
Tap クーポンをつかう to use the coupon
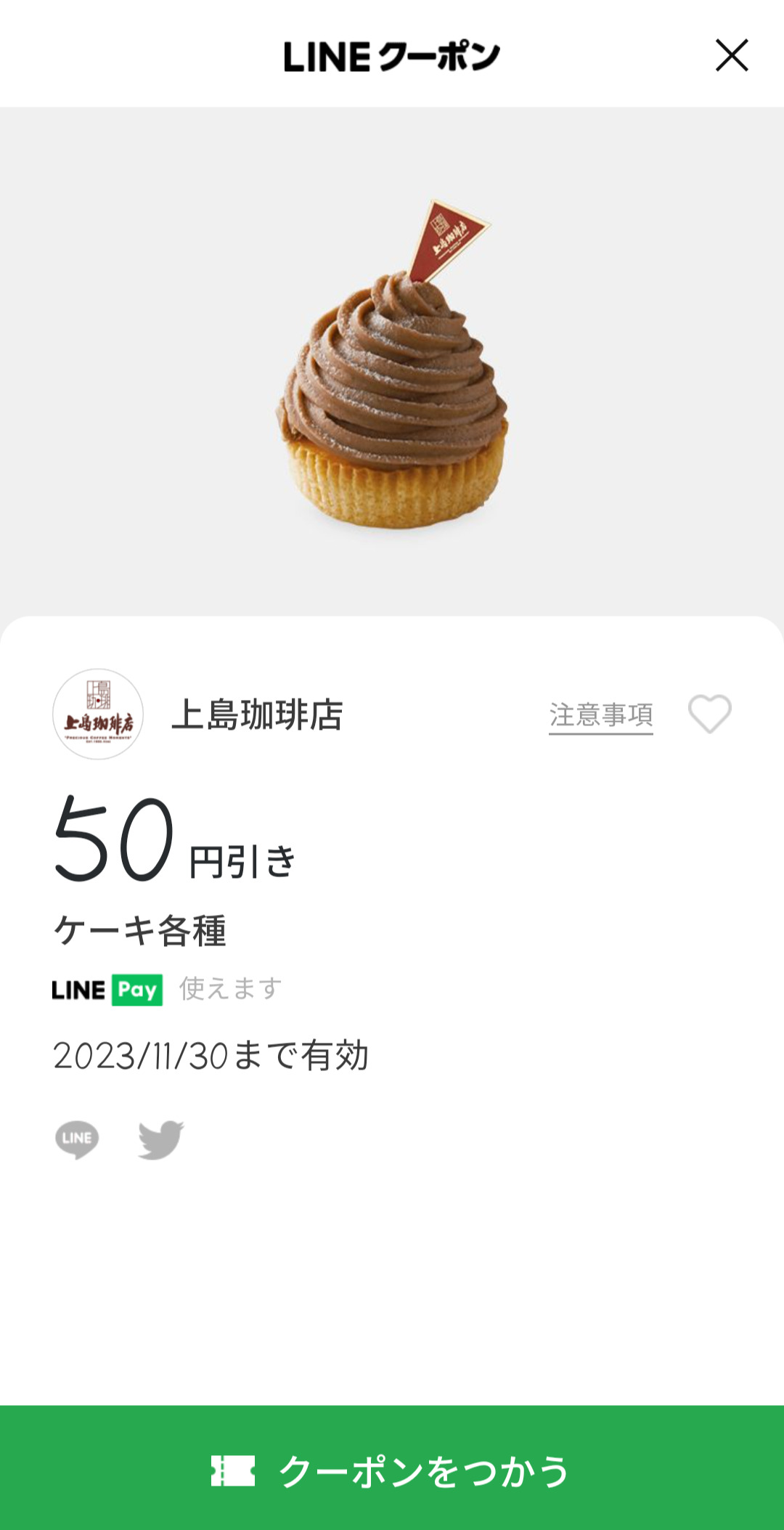[392, 1470]
